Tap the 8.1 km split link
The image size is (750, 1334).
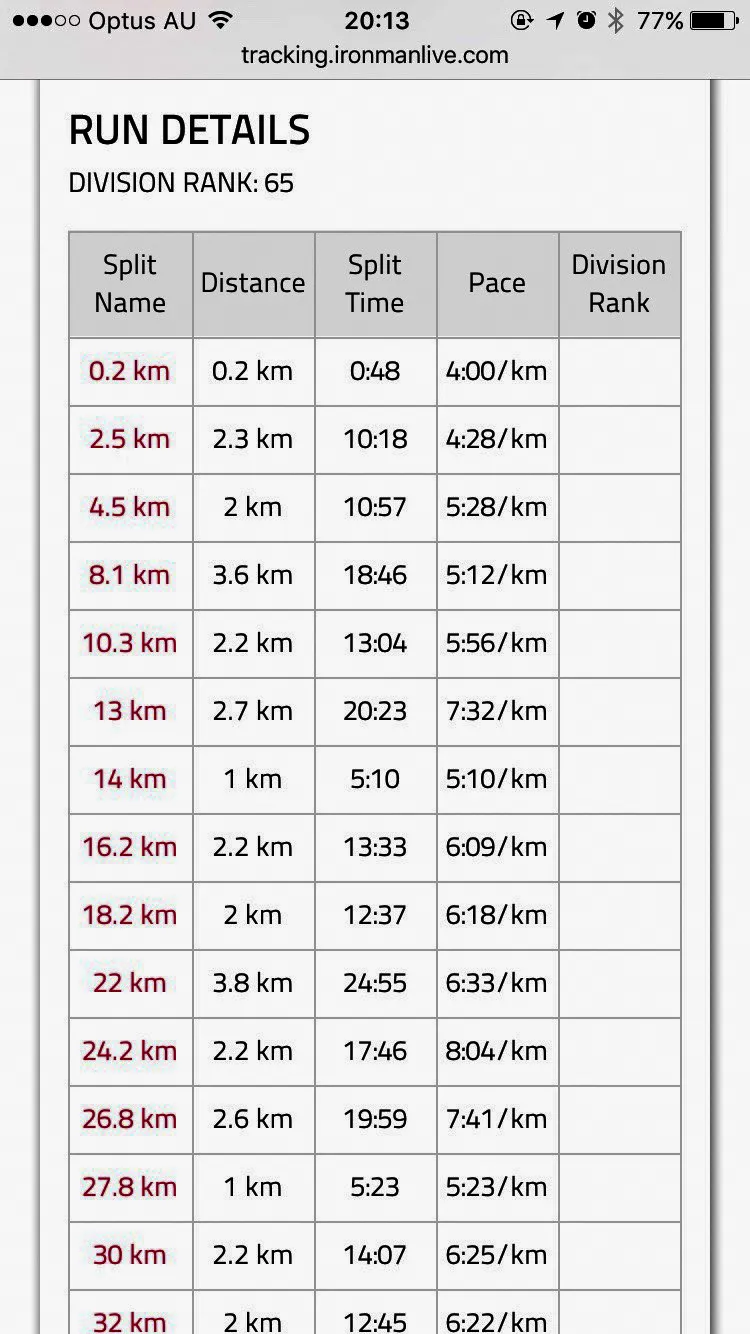130,575
